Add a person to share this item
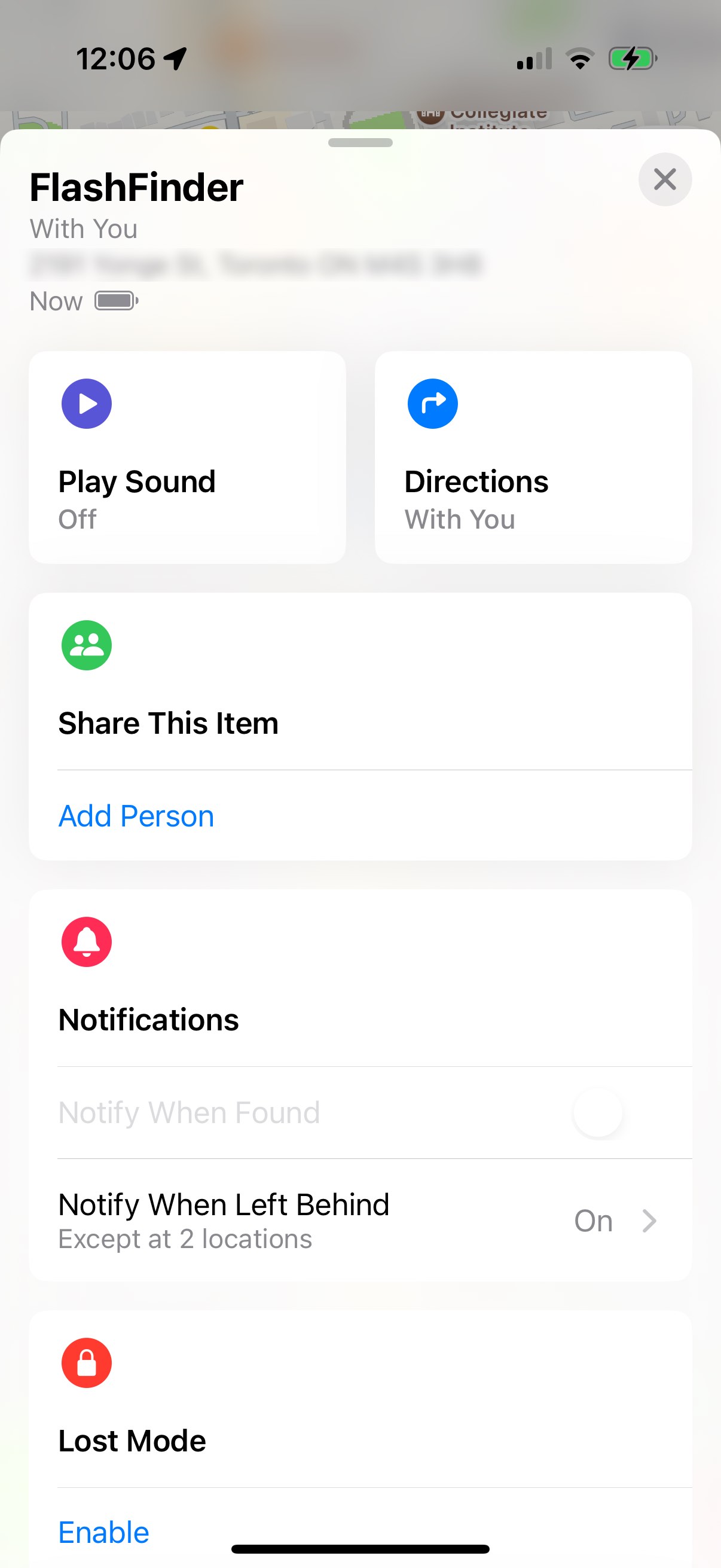Image resolution: width=721 pixels, height=1568 pixels. coord(136,816)
